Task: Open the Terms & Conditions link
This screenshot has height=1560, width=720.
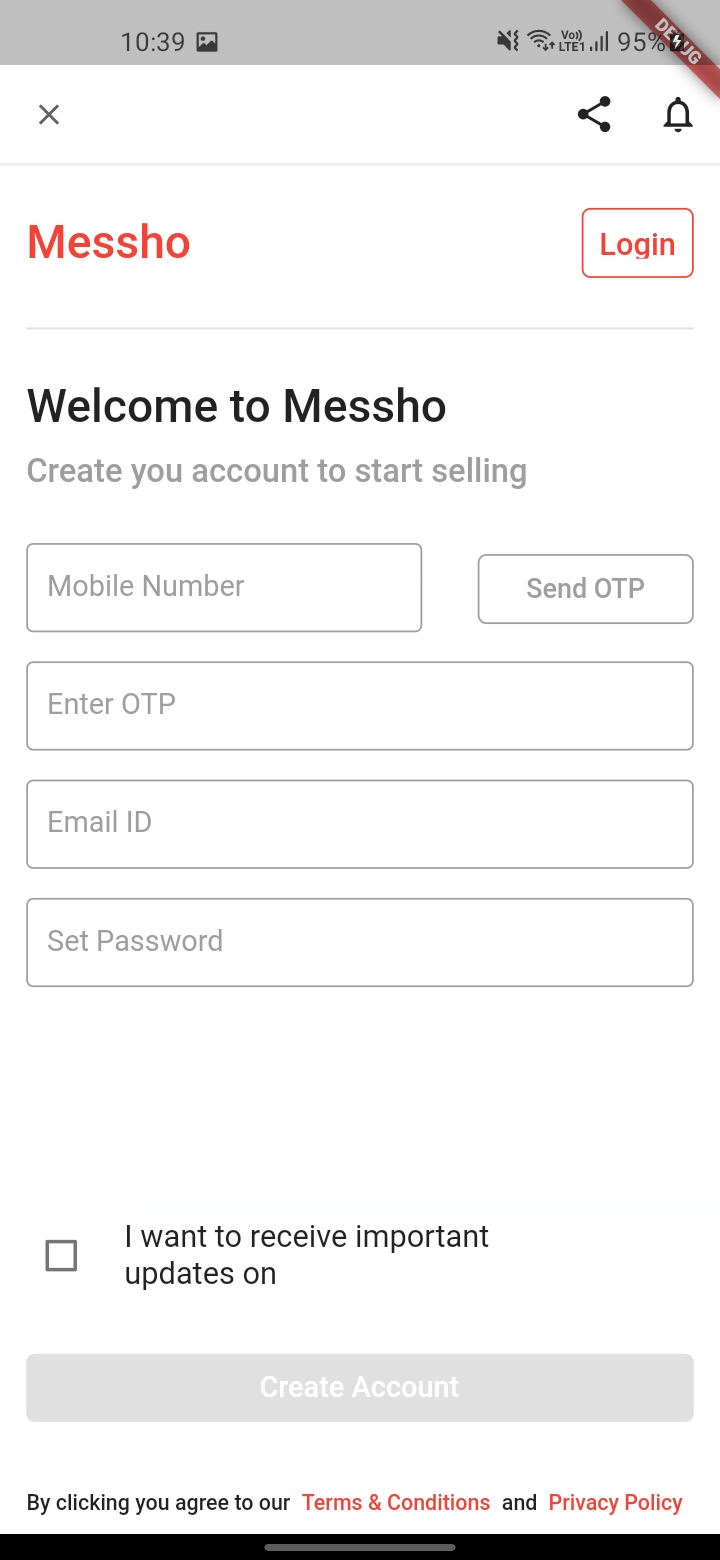Action: (395, 1502)
